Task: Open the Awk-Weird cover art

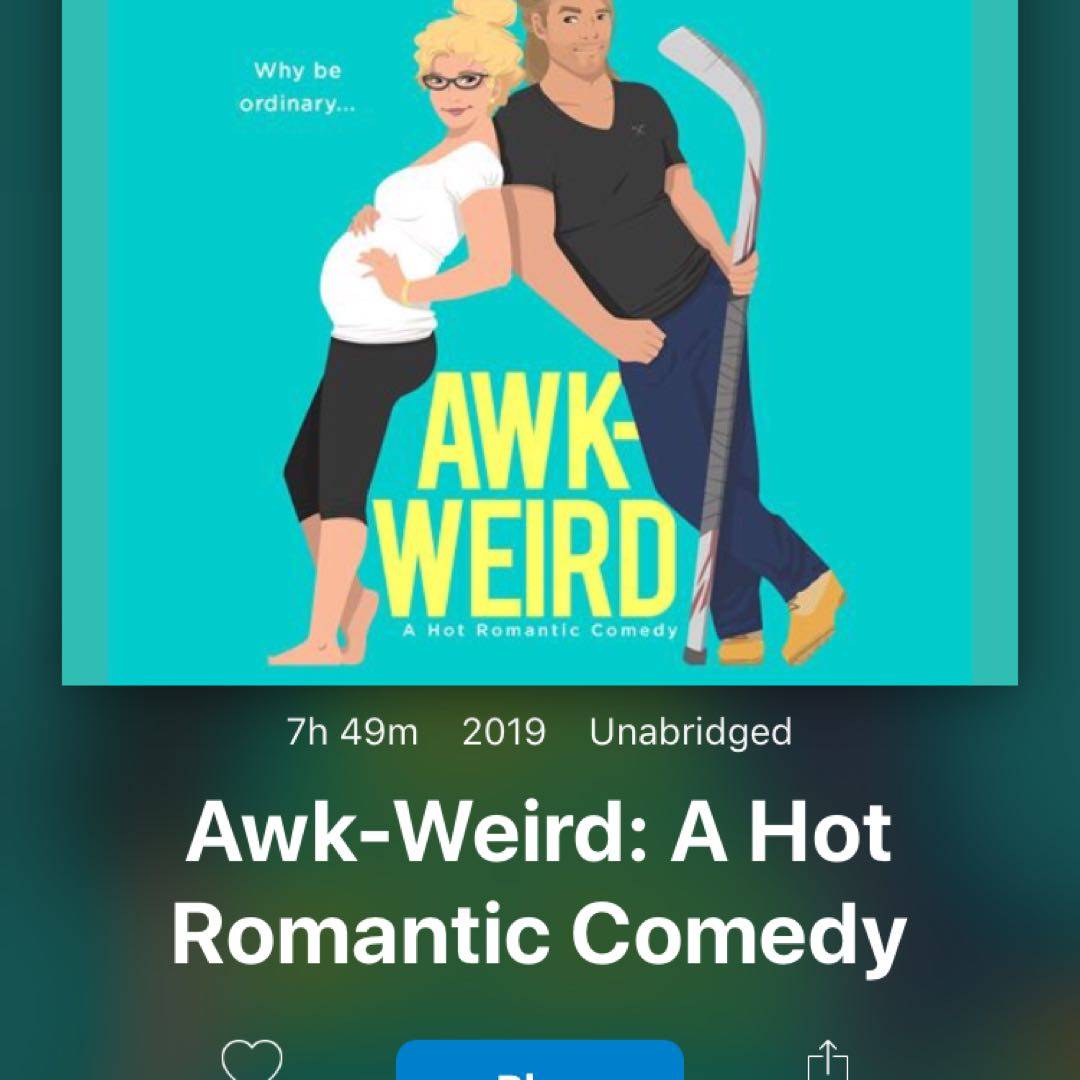Action: point(540,340)
